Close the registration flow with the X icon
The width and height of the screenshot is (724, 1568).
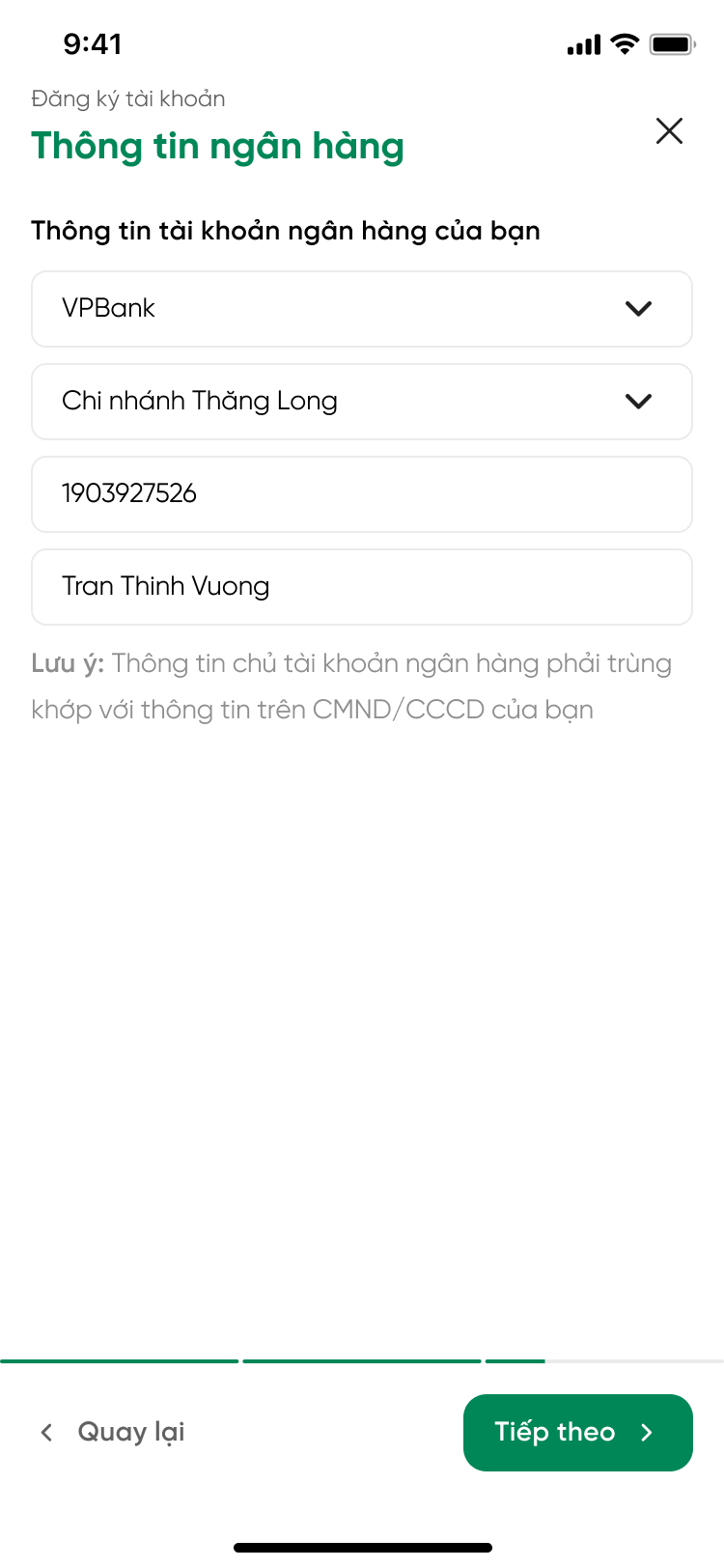coord(669,130)
